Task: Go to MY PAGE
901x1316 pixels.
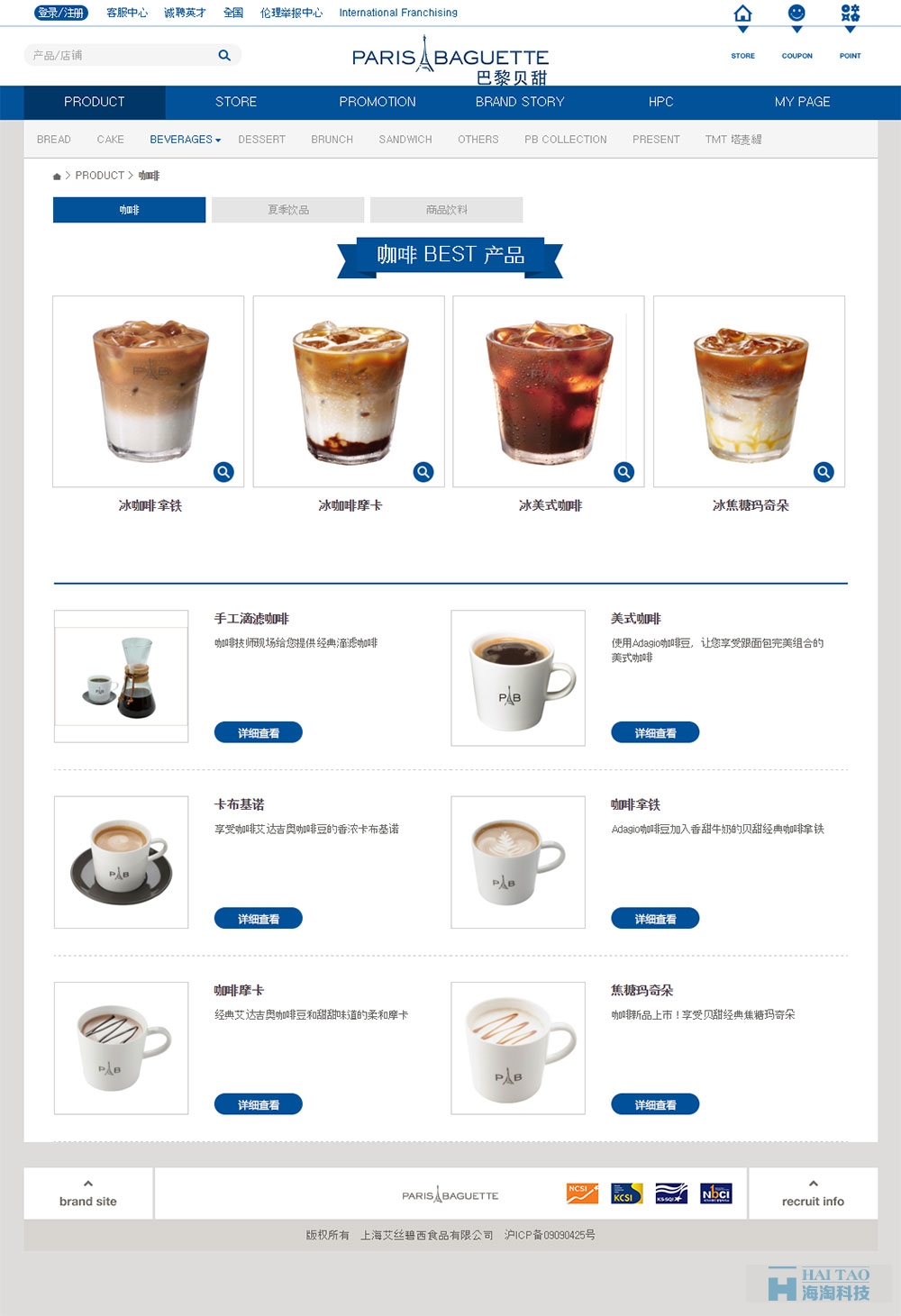Action: tap(802, 102)
